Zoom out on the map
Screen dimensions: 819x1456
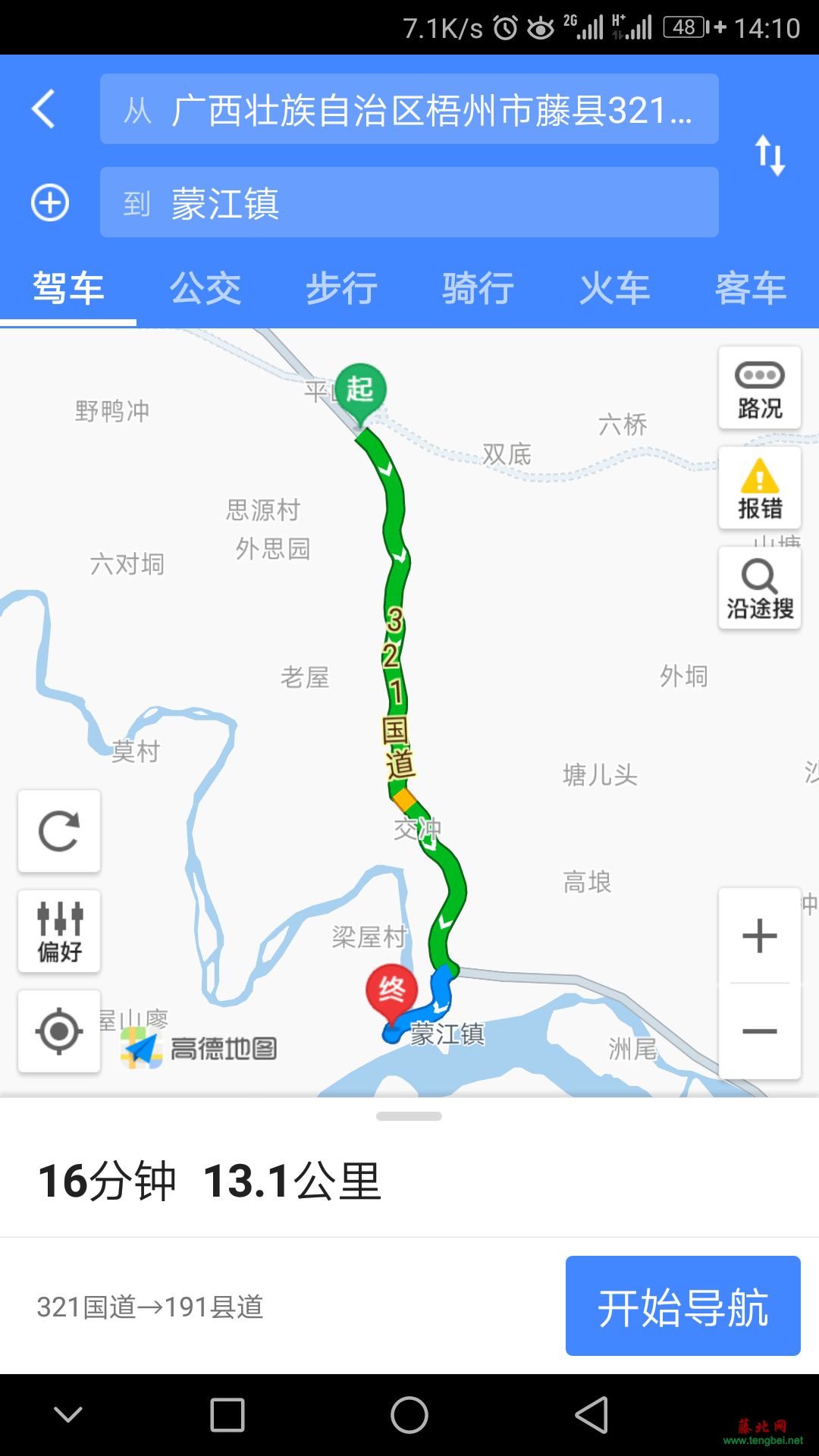tap(760, 1031)
